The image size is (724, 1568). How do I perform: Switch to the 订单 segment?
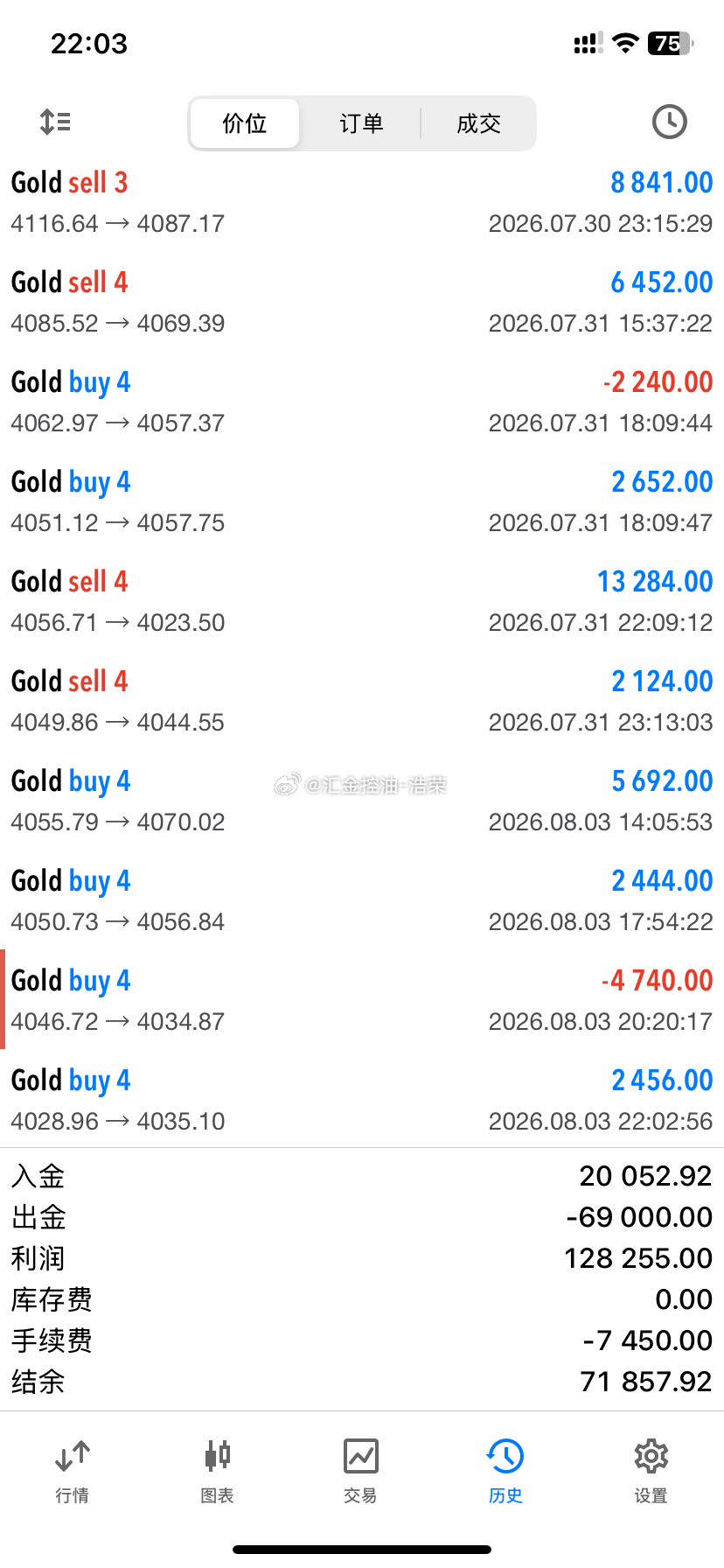coord(361,123)
